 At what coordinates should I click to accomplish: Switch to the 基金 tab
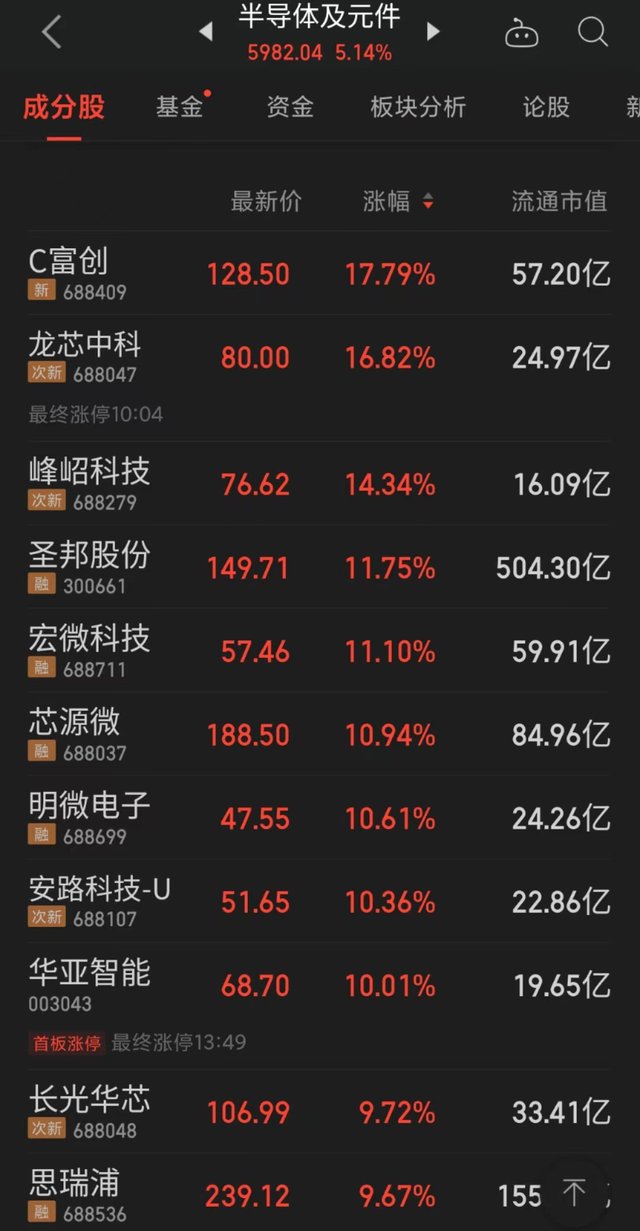click(x=180, y=107)
